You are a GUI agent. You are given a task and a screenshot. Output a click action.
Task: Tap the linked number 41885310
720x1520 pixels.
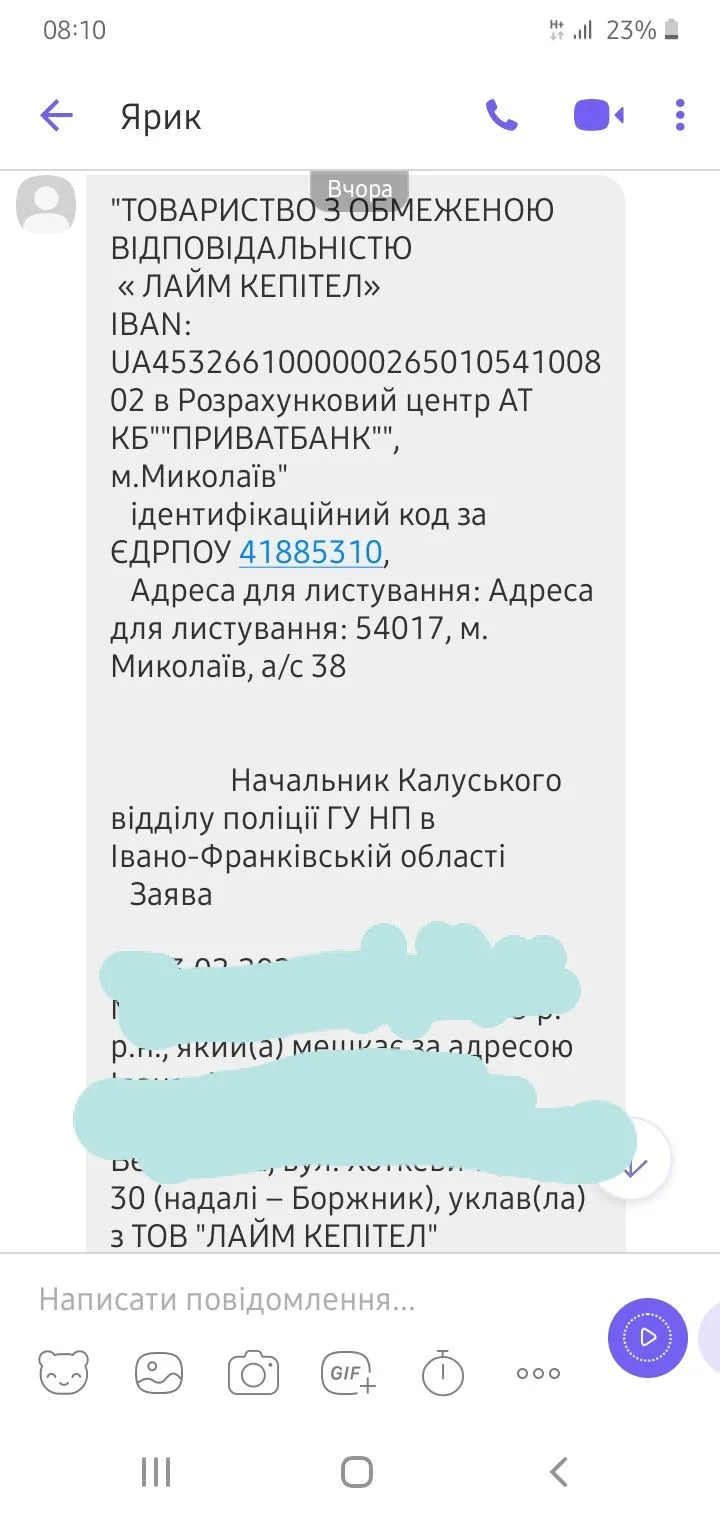310,552
